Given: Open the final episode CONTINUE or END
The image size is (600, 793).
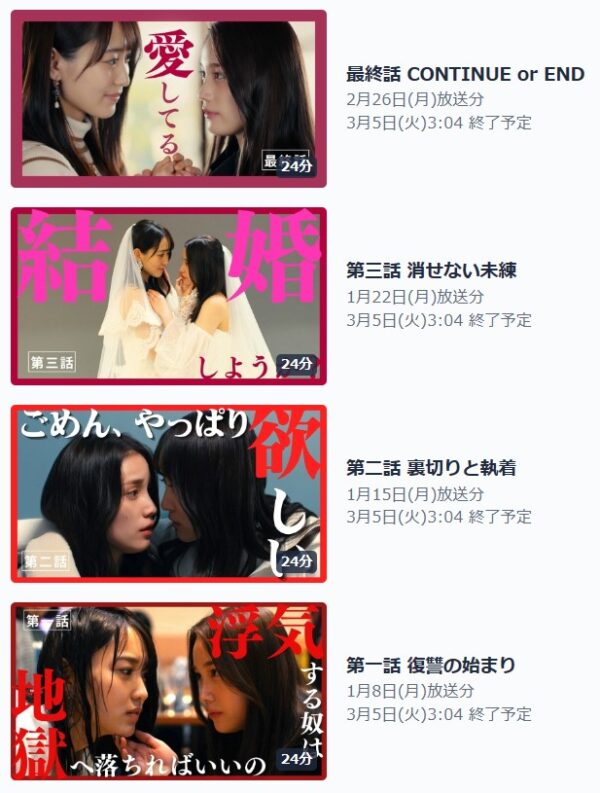Looking at the screenshot, I should 168,99.
